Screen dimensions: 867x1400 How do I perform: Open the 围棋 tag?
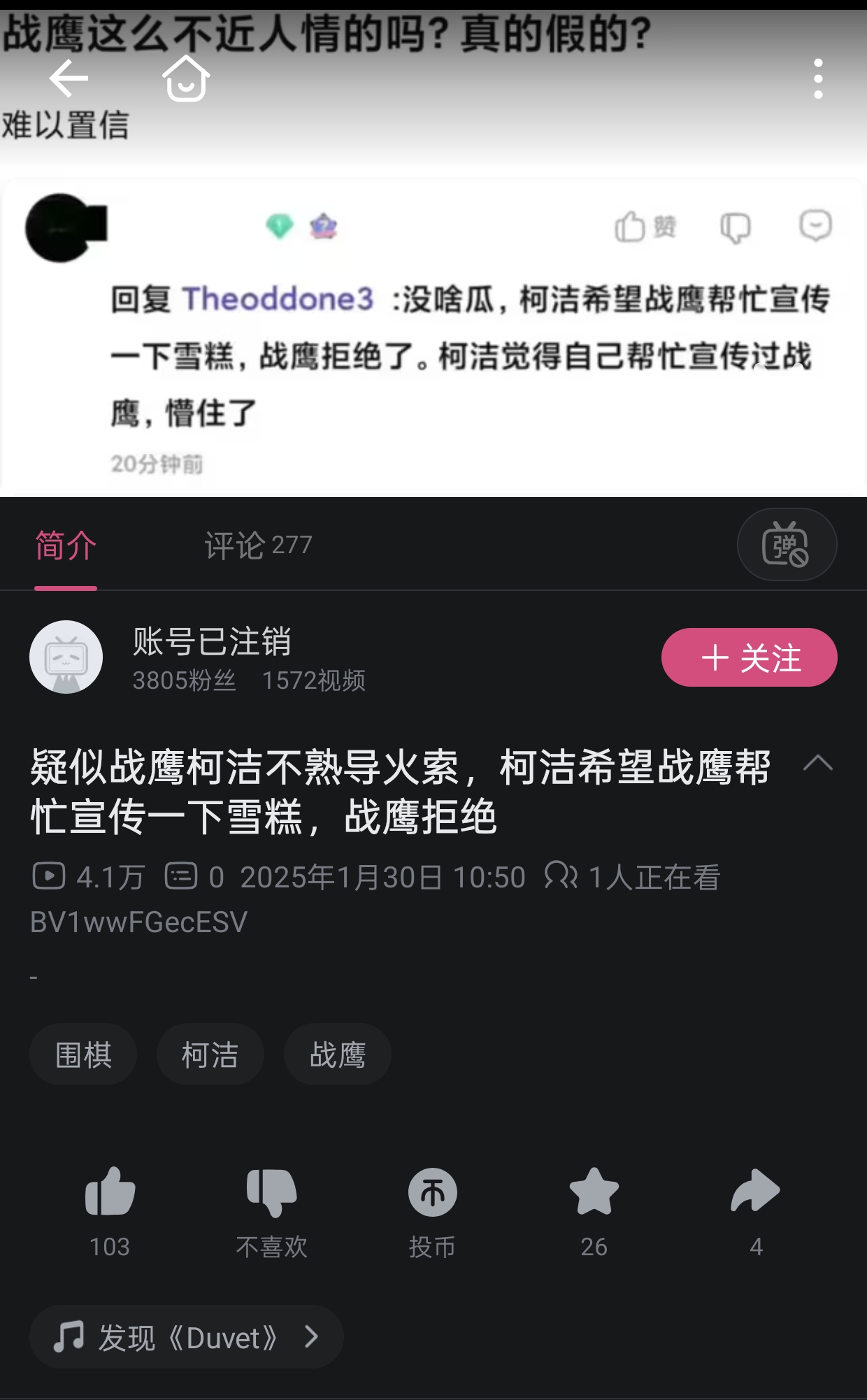83,1055
